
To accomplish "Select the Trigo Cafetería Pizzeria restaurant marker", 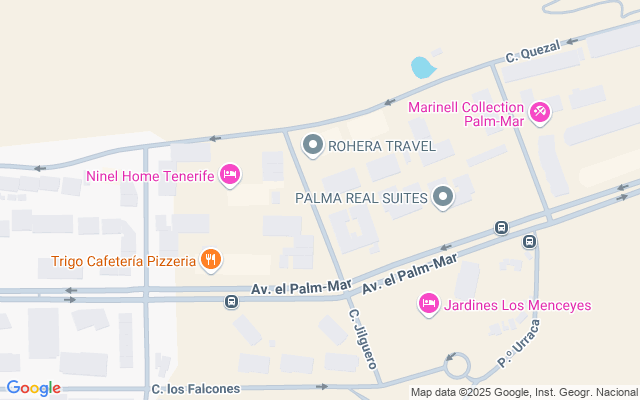I will (211, 260).
